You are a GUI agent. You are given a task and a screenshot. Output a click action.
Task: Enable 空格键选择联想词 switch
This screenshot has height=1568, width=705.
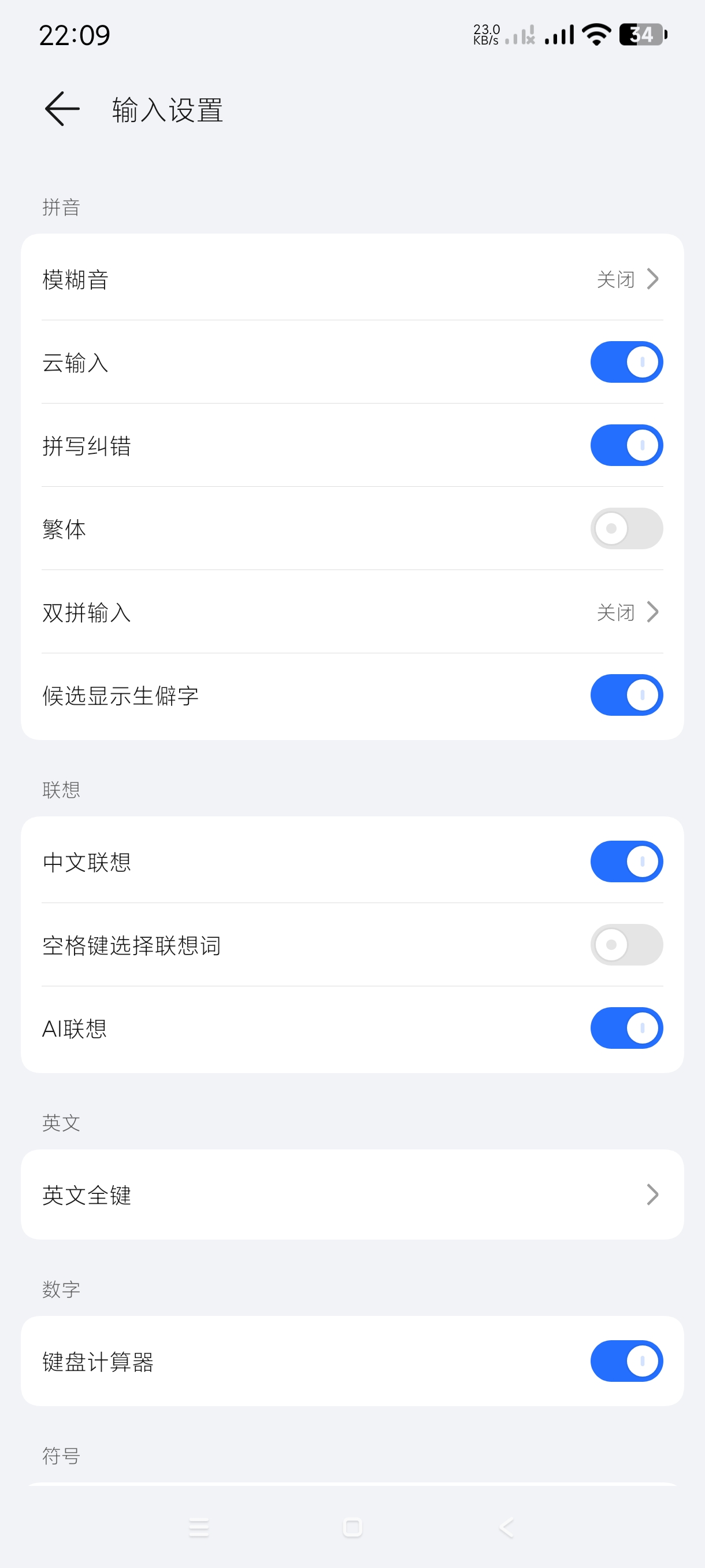(626, 945)
